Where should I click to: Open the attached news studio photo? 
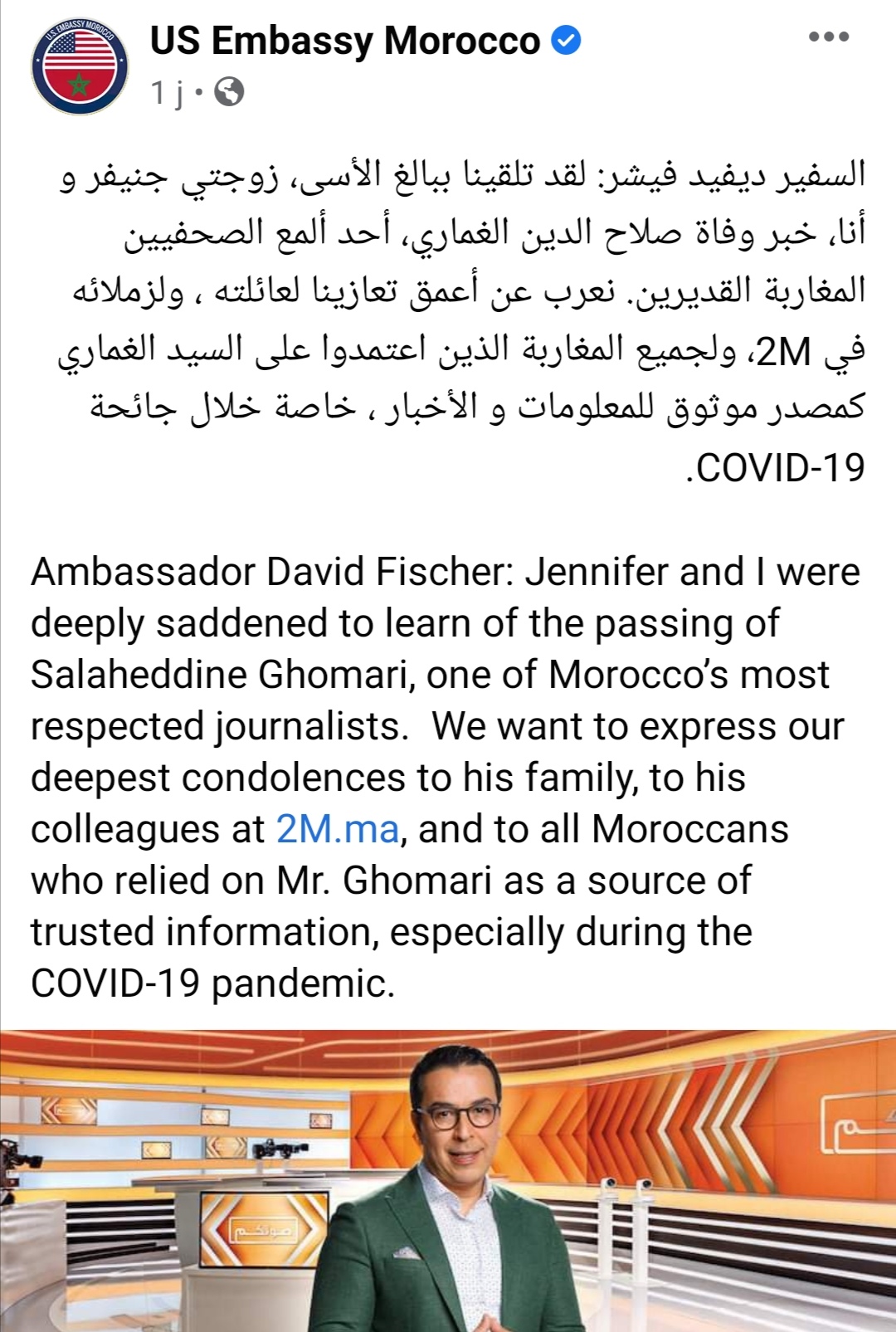pyautogui.click(x=448, y=1180)
